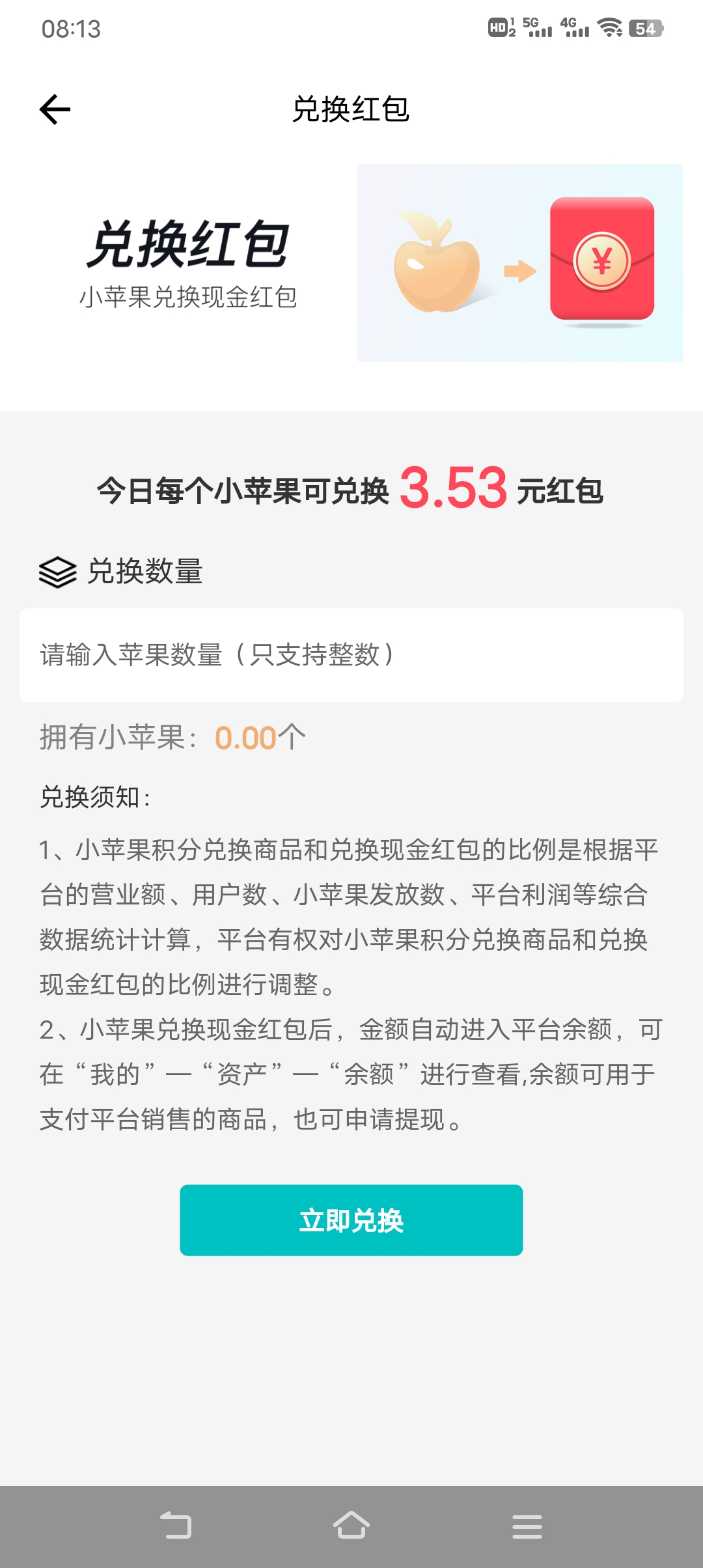Tap the 立即兑换 button
The image size is (703, 1568).
351,1220
